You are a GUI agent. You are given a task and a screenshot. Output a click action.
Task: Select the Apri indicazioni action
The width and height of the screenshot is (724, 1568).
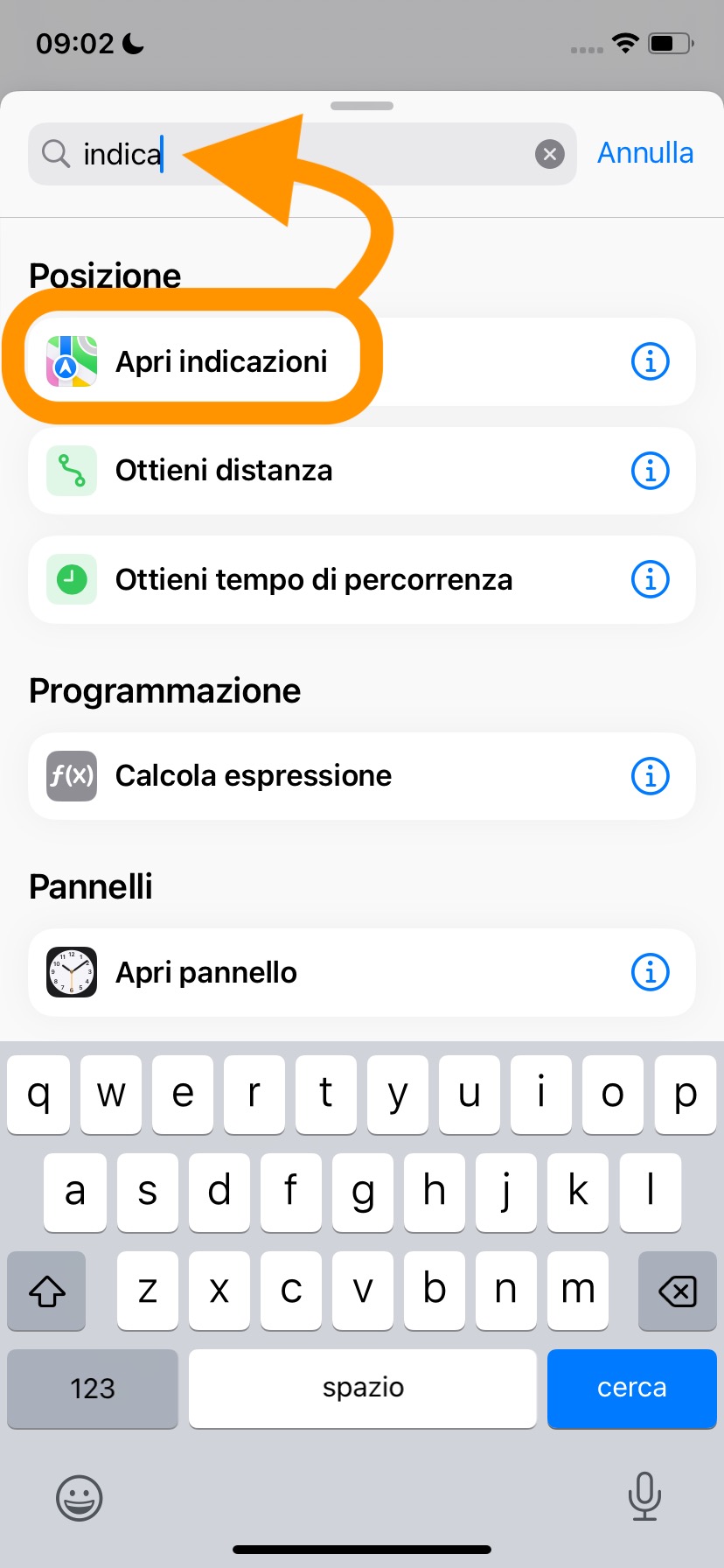pyautogui.click(x=222, y=361)
